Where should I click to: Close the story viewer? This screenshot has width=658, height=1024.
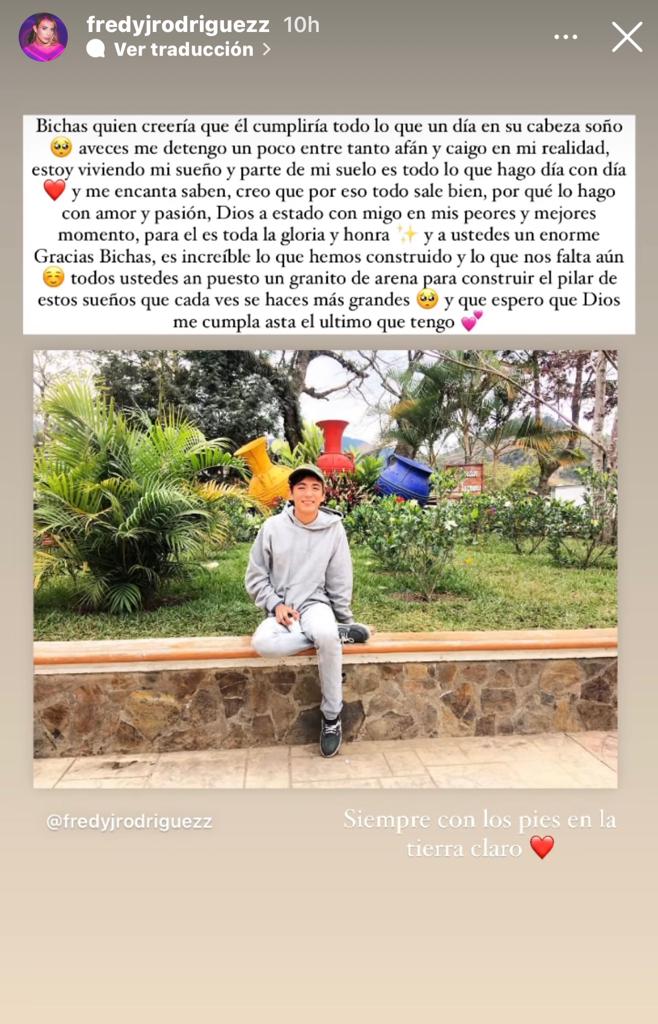click(x=627, y=37)
